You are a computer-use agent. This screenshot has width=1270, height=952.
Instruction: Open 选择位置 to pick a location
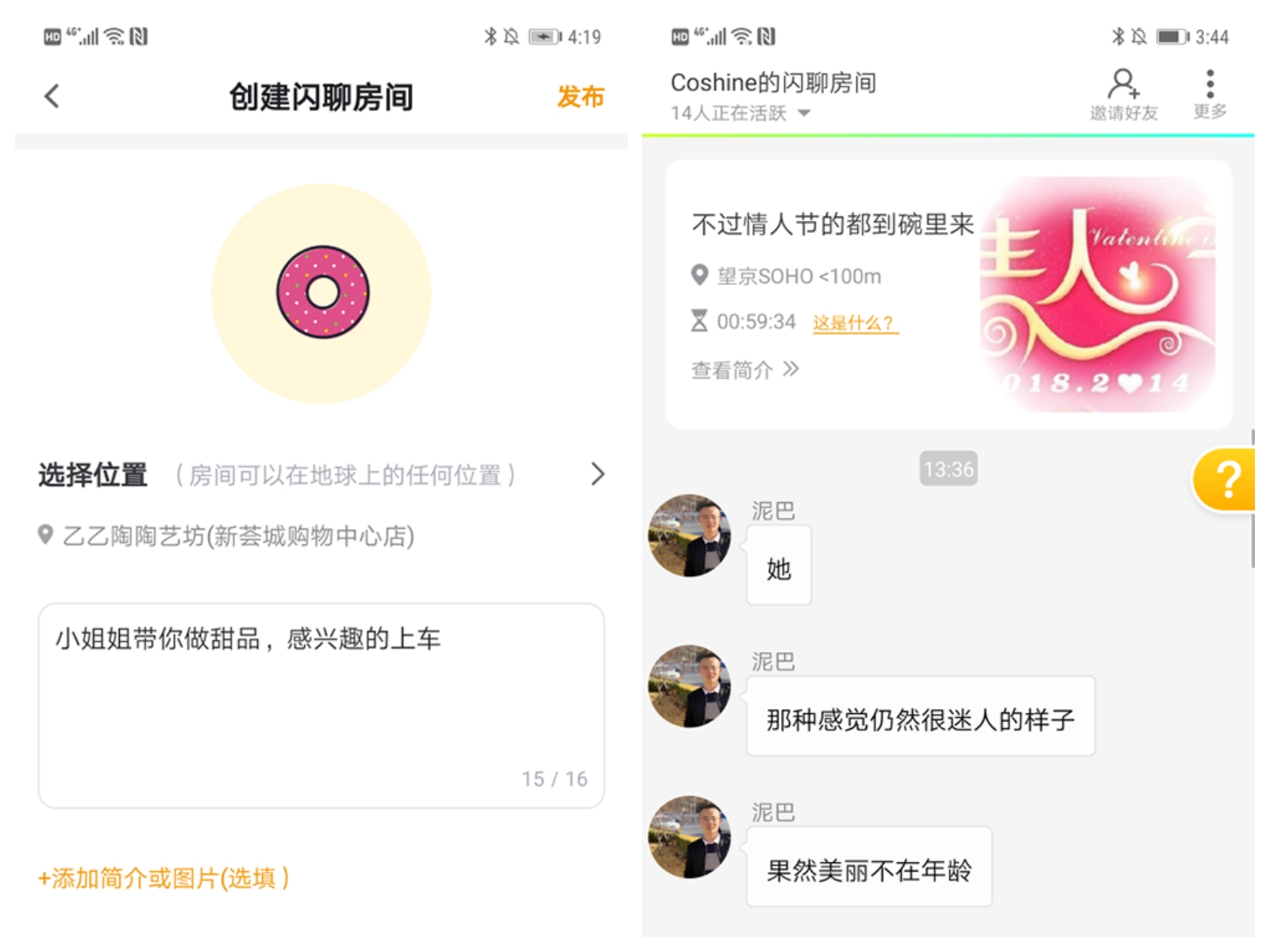point(321,474)
